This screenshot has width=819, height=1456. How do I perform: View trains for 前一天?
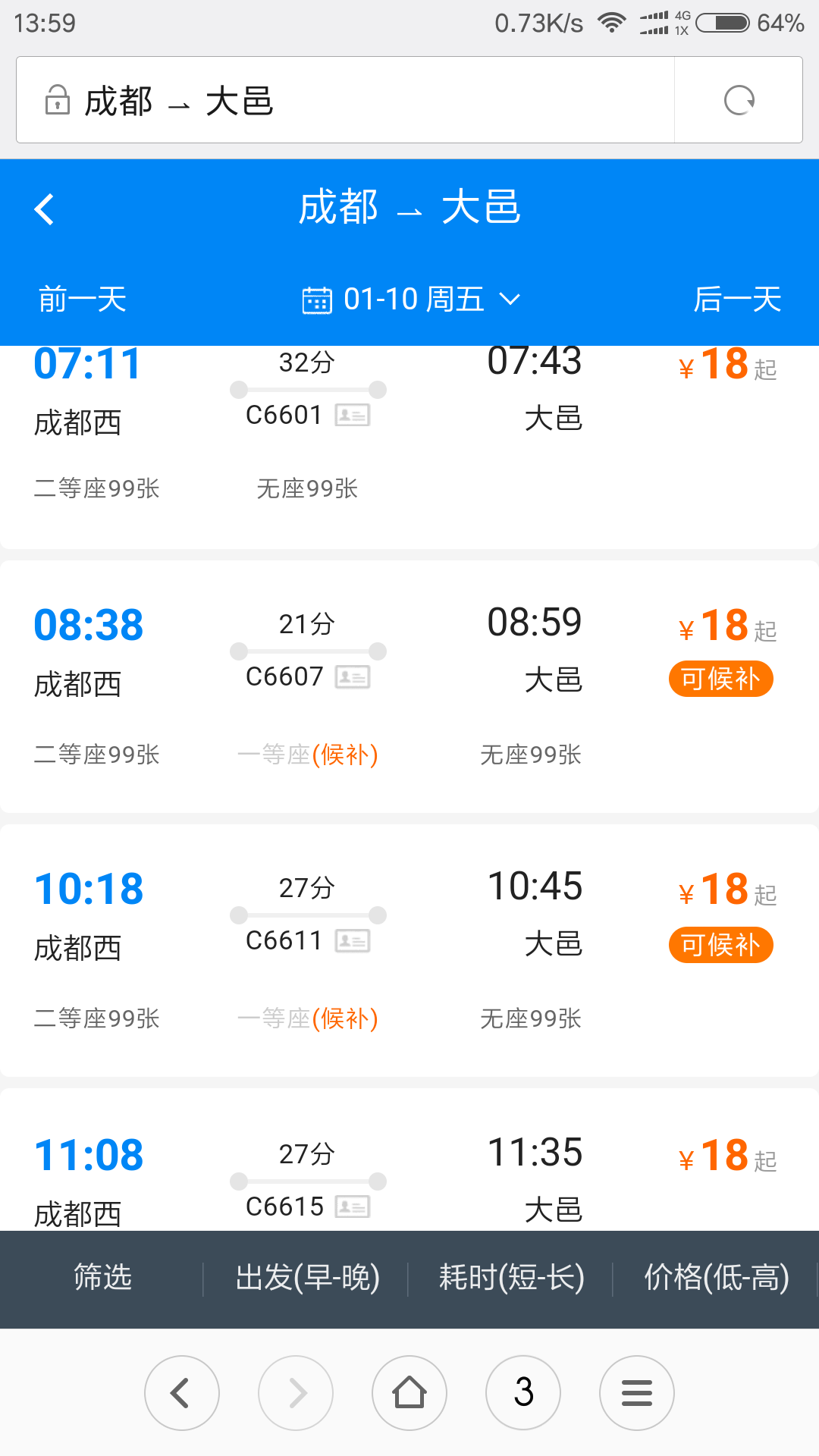[83, 299]
